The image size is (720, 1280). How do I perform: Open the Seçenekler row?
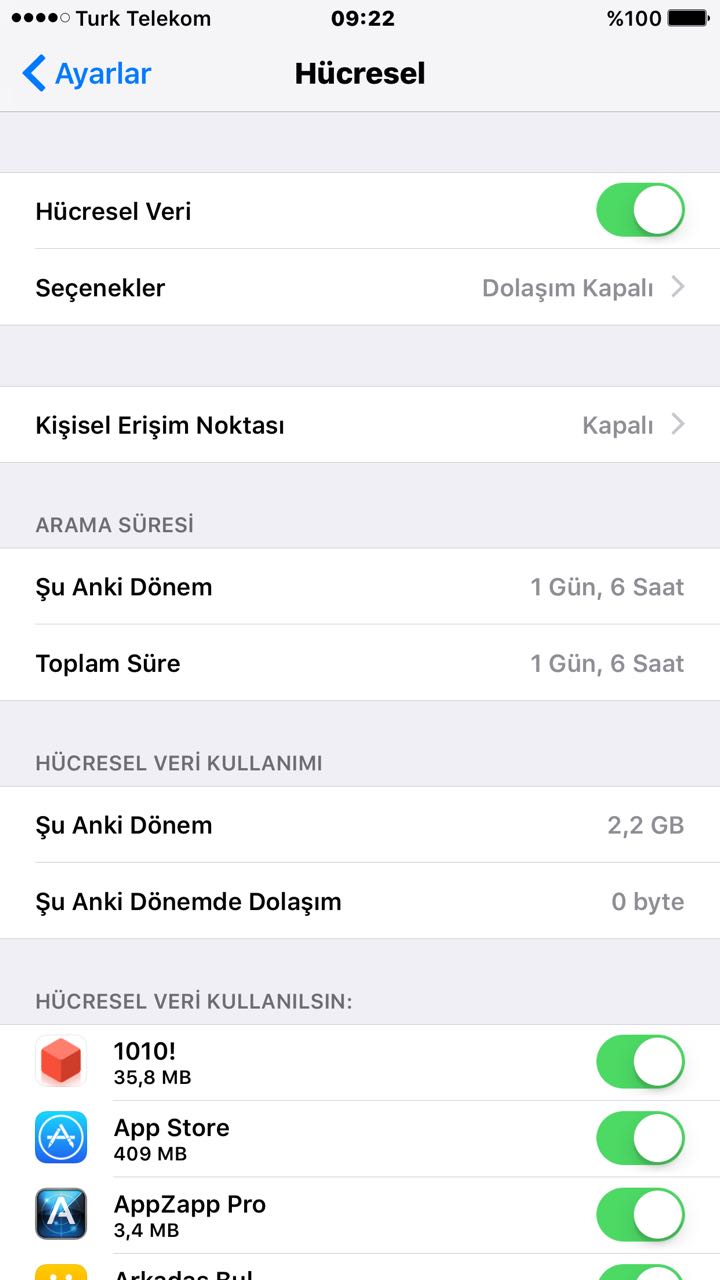coord(360,287)
